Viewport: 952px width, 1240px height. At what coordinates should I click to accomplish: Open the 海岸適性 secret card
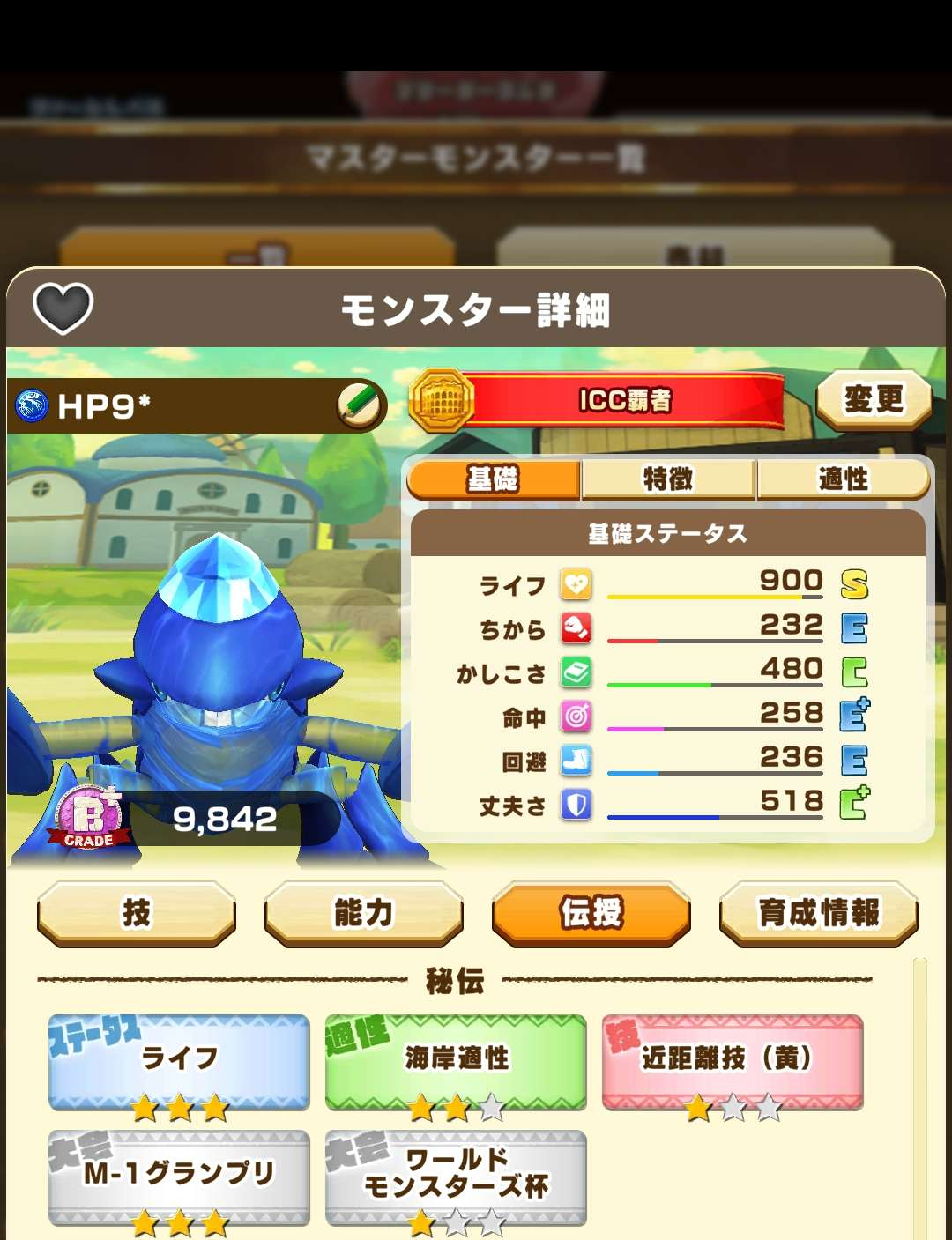(x=456, y=1062)
